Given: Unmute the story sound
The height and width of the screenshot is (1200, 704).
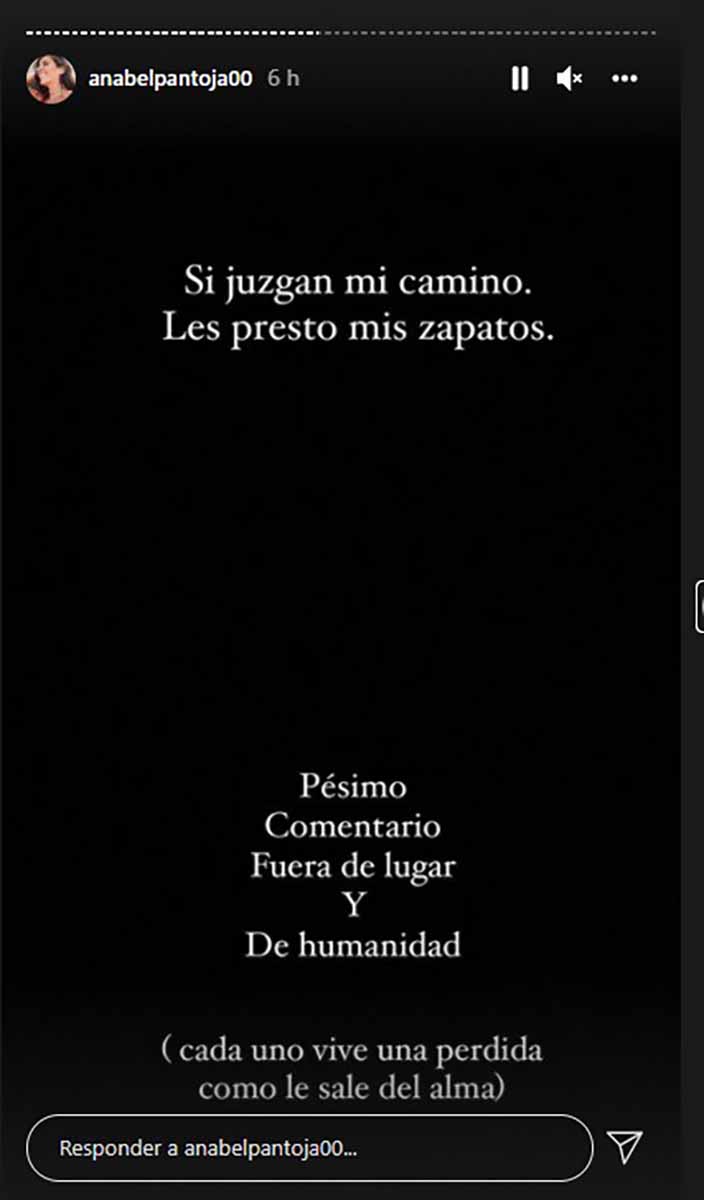Looking at the screenshot, I should coord(570,79).
